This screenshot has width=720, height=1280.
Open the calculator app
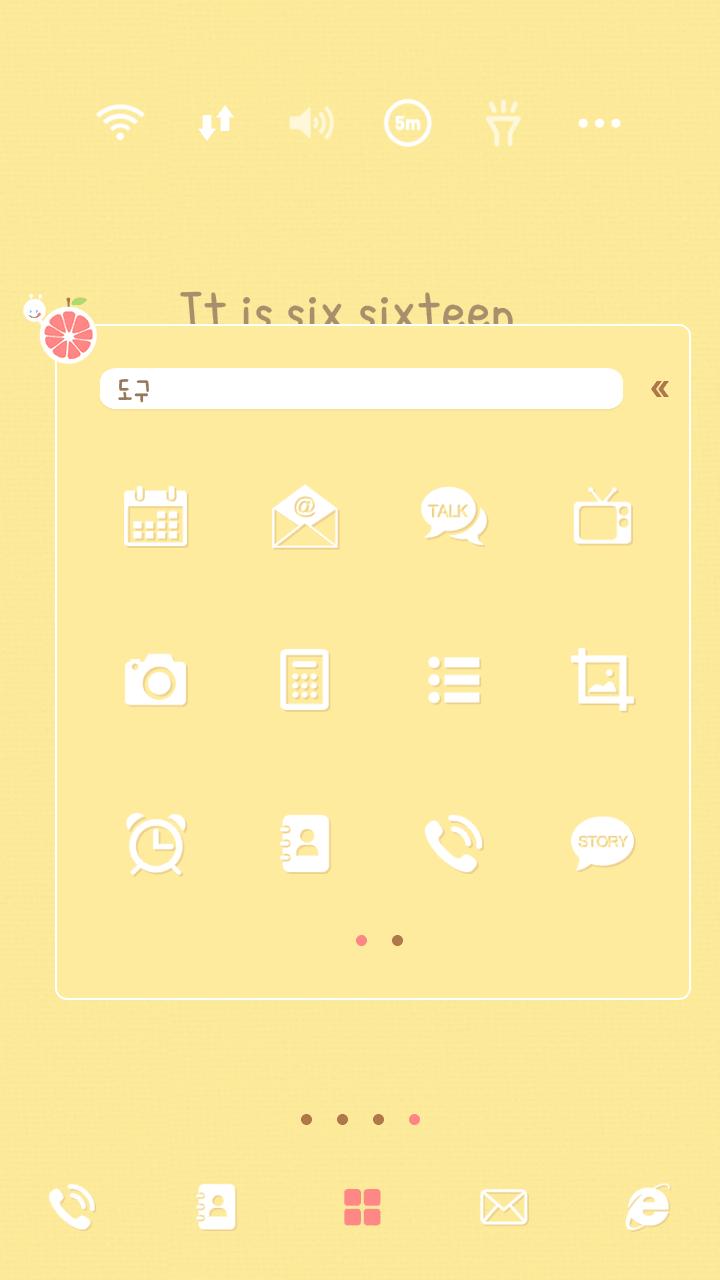coord(305,680)
